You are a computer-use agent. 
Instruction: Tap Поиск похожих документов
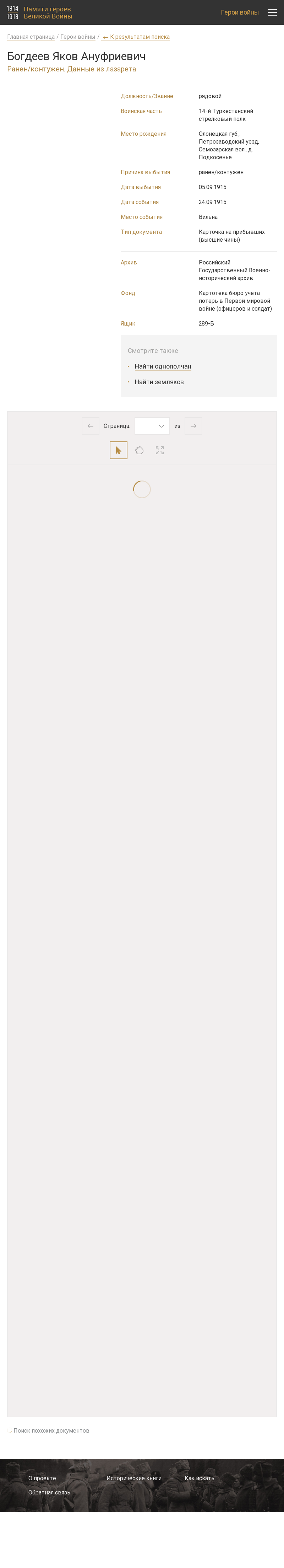click(51, 1430)
